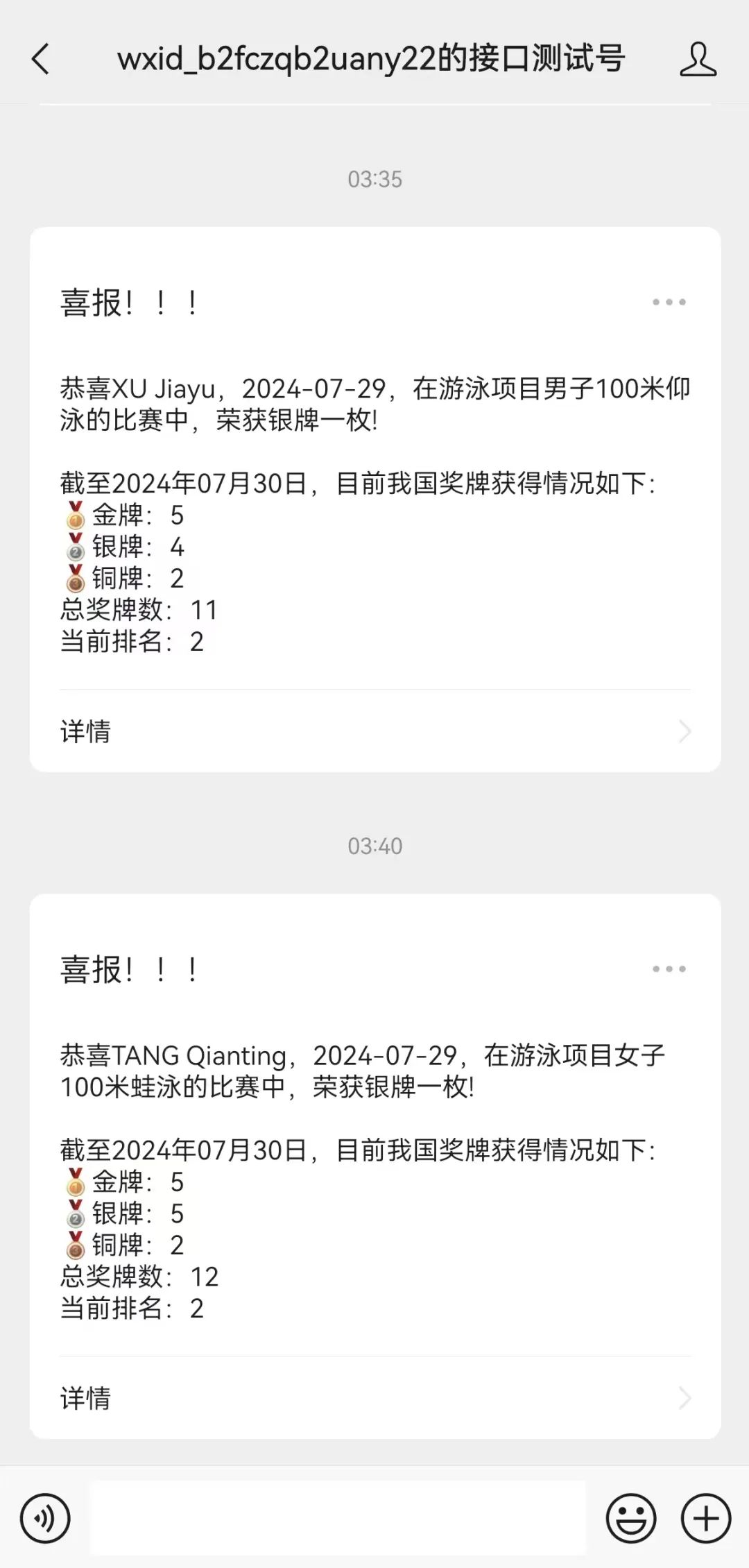Go back from the chat
Screen dimensions: 749x1568
(x=42, y=59)
